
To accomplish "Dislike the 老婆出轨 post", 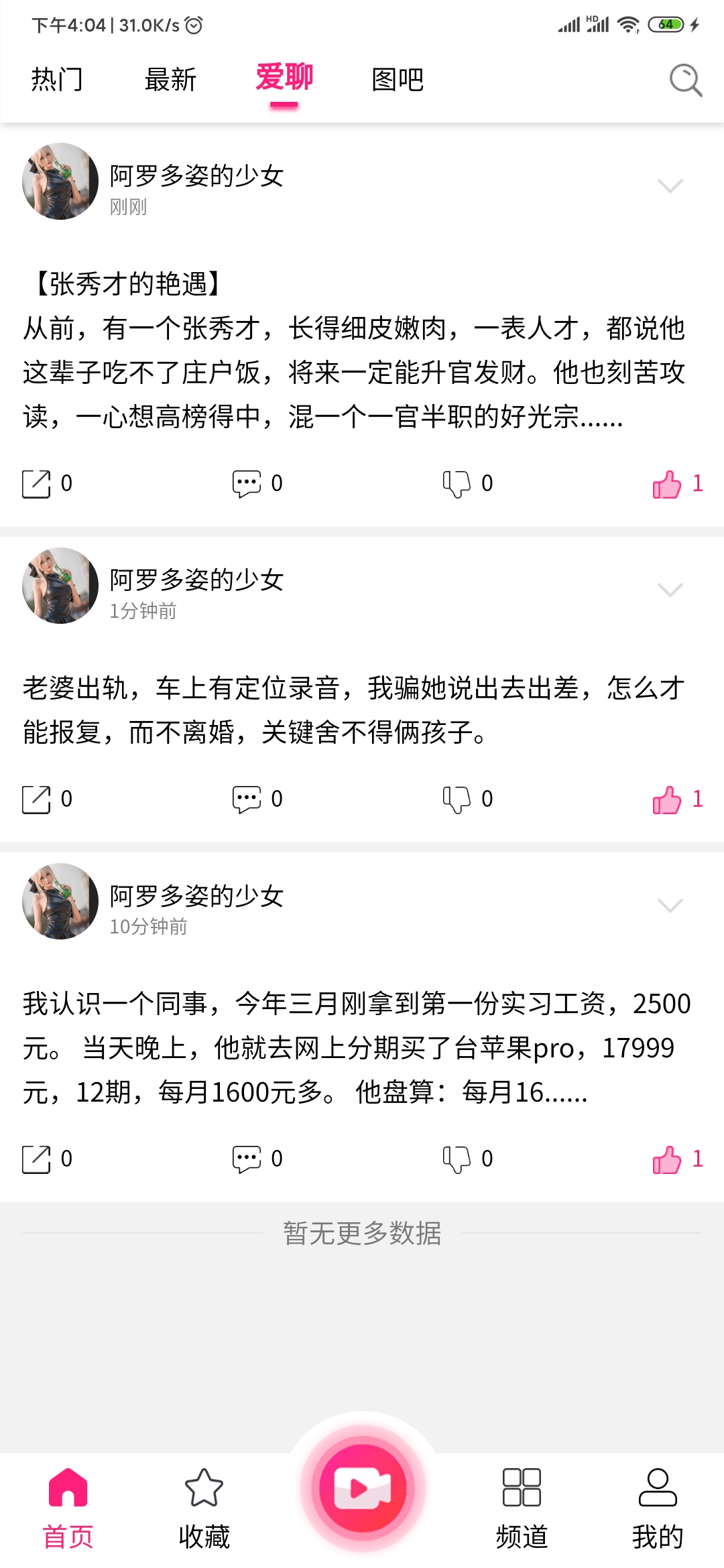I will click(457, 799).
